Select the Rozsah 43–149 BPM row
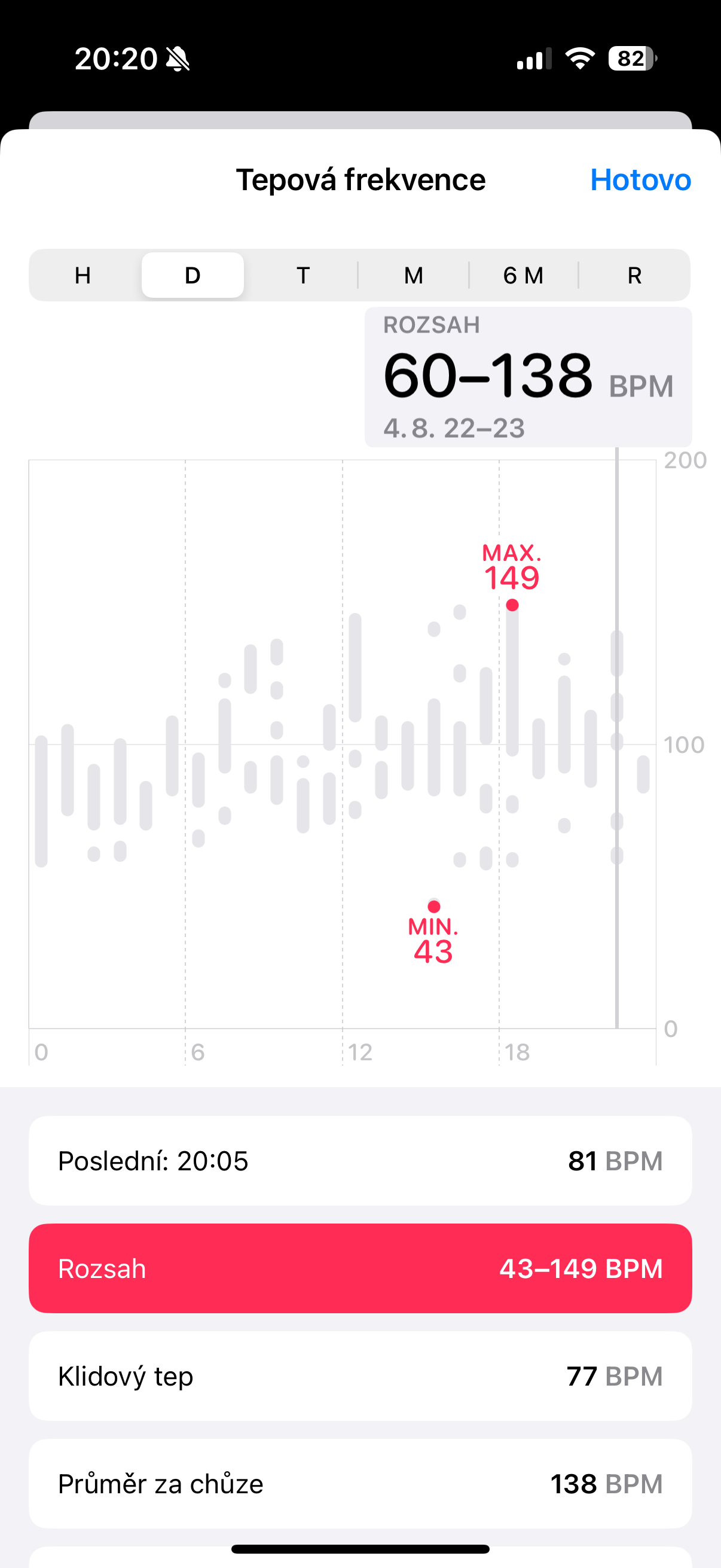 click(360, 1268)
